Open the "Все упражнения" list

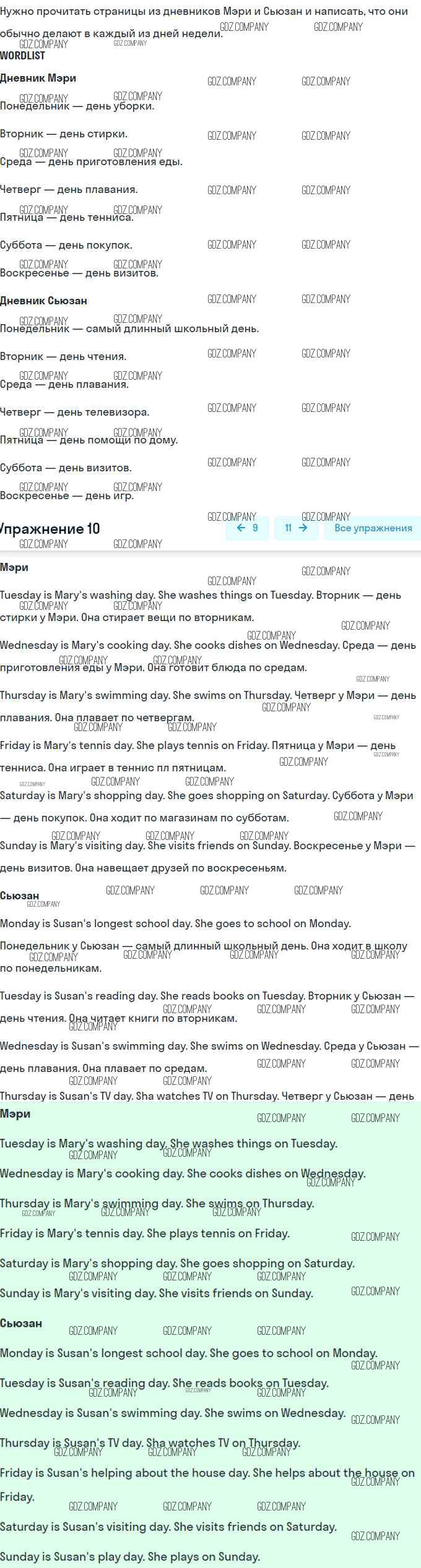click(x=373, y=528)
